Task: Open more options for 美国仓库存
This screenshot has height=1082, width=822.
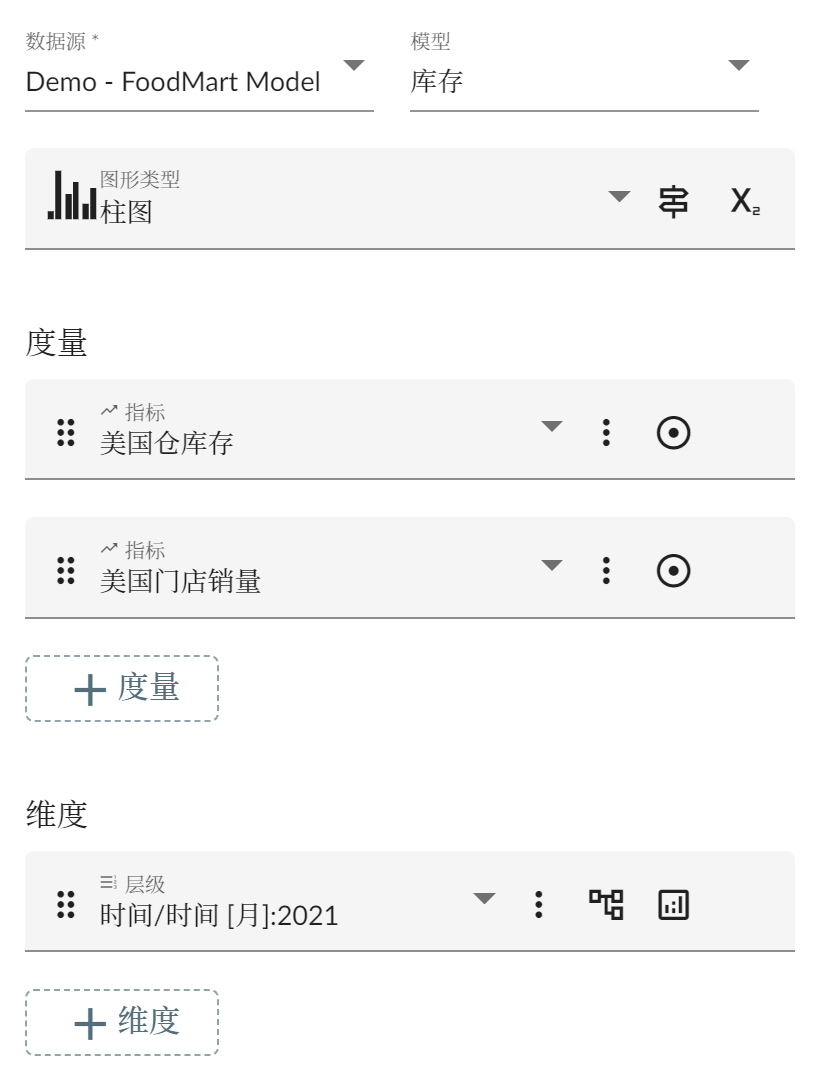Action: point(605,432)
